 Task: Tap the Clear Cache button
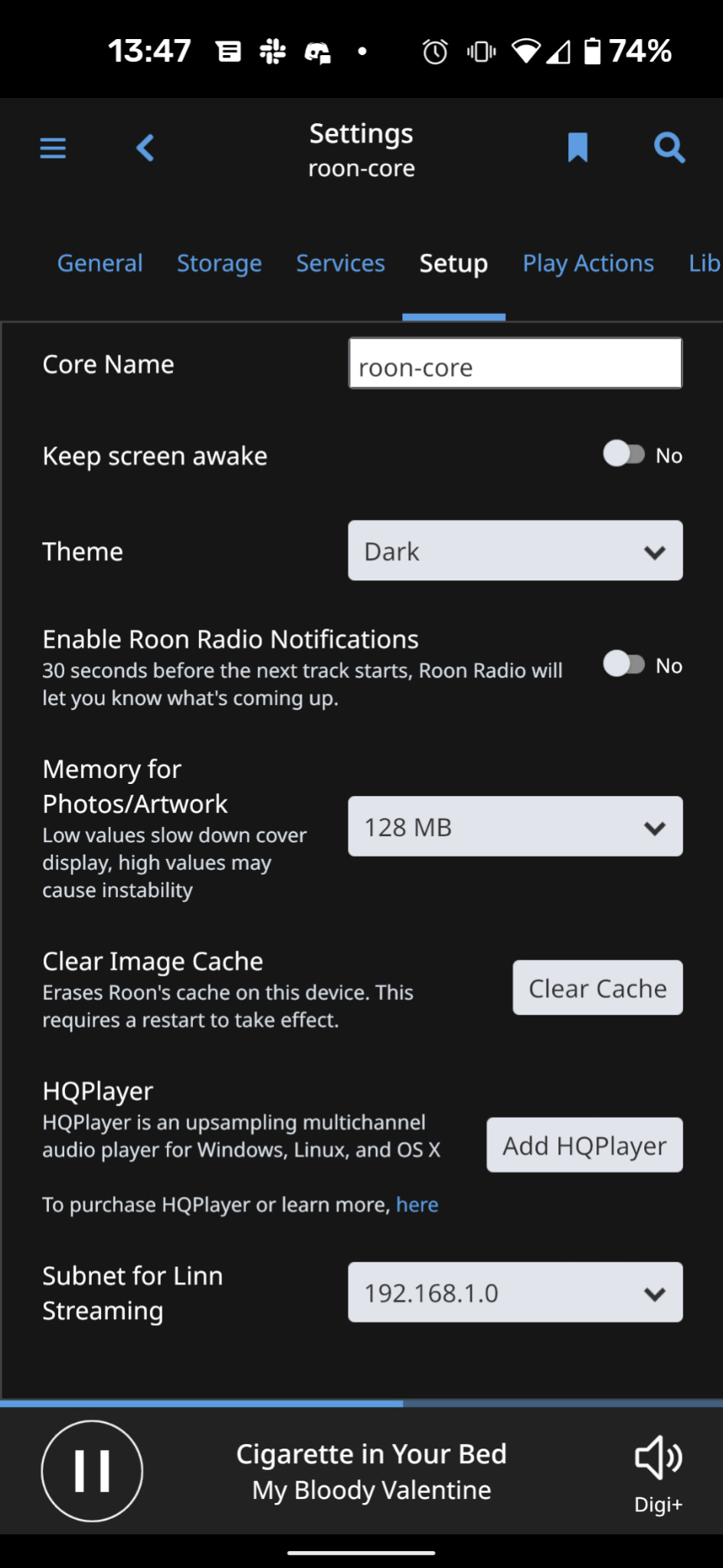[x=597, y=988]
